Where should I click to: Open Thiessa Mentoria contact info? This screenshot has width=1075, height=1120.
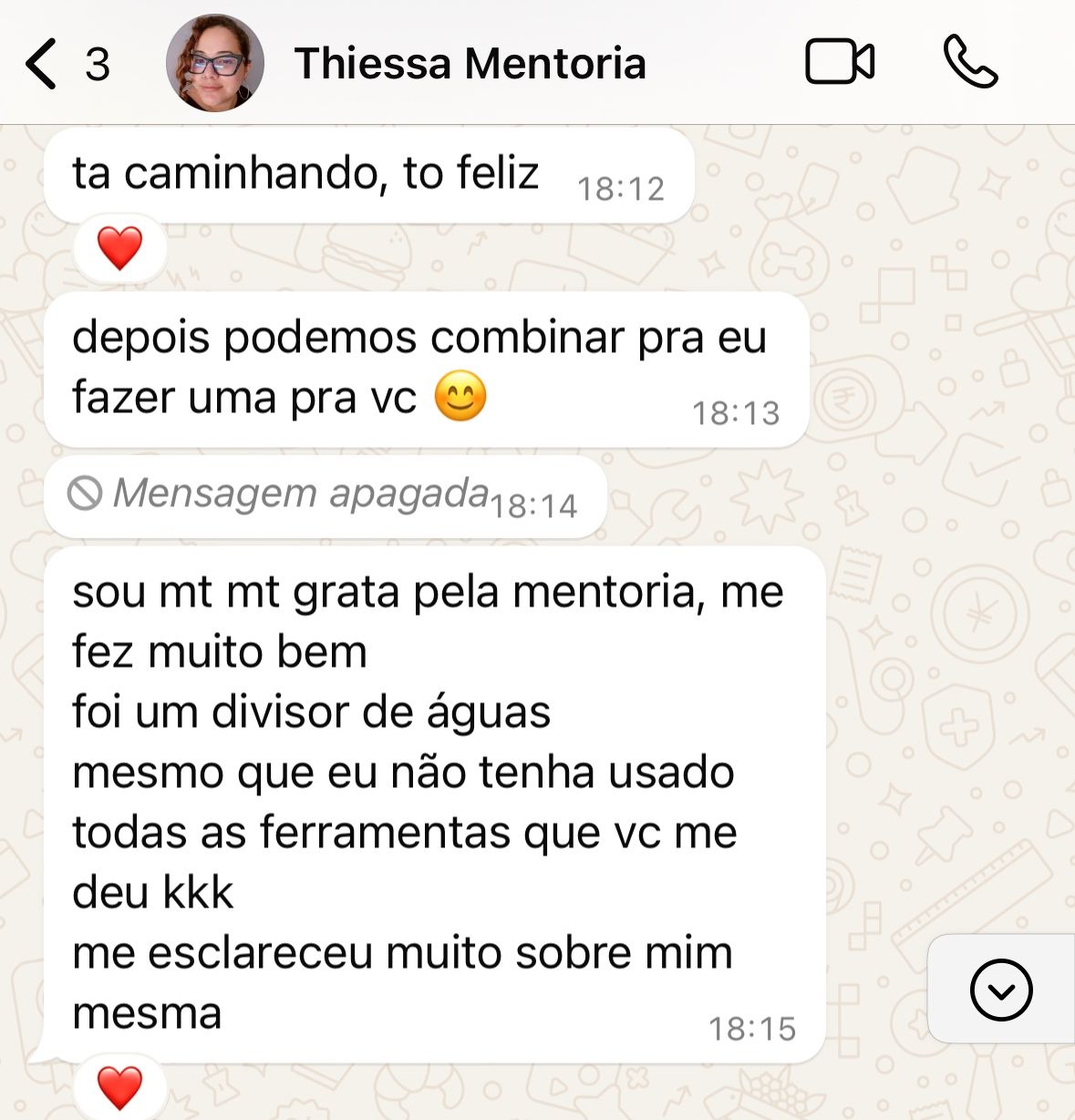[470, 64]
